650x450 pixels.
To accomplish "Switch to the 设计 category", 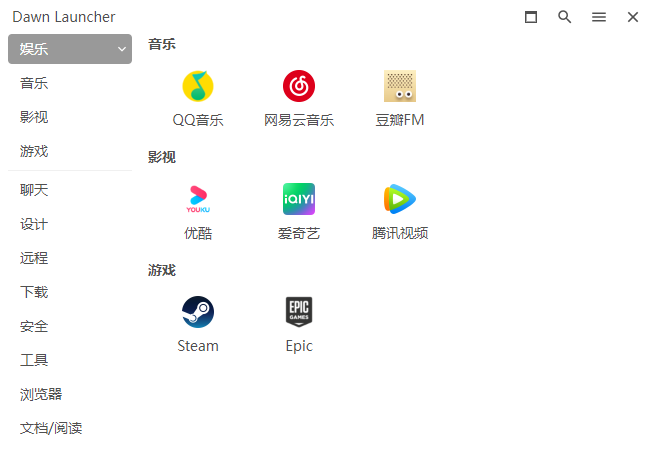I will point(34,224).
